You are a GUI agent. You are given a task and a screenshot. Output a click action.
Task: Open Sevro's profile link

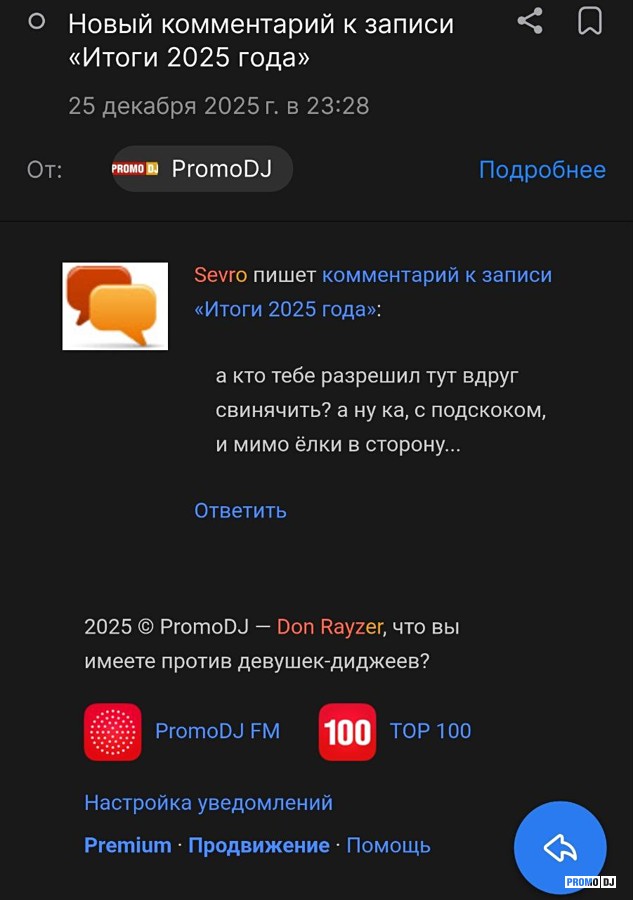pyautogui.click(x=220, y=275)
